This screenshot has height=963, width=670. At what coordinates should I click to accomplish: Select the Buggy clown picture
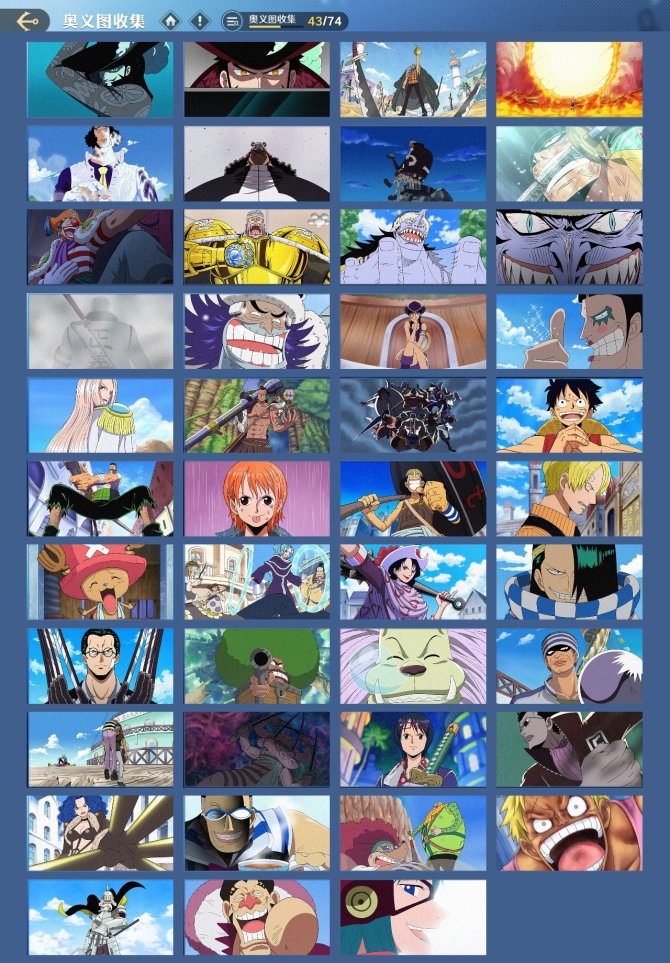coord(100,247)
